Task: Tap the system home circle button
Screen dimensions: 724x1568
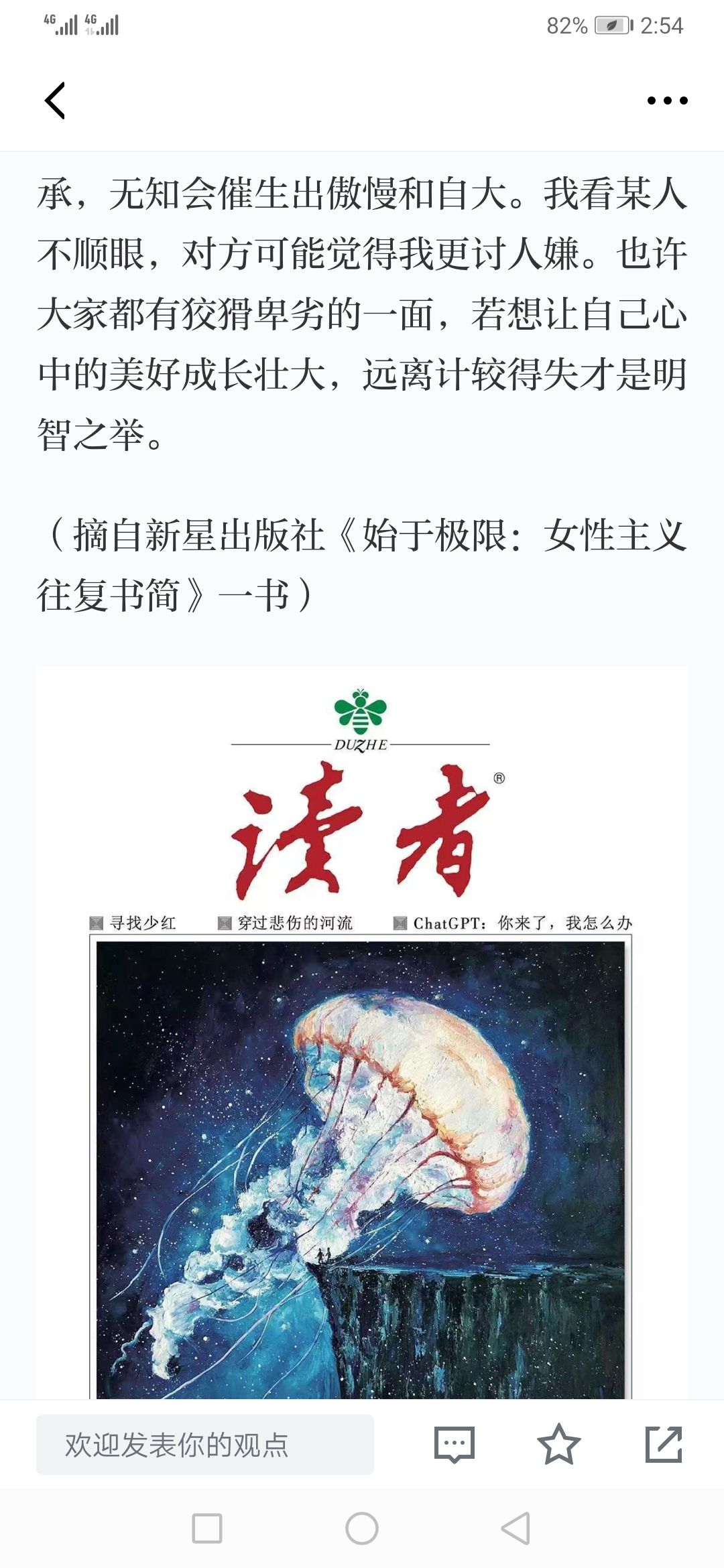Action: (x=362, y=1528)
